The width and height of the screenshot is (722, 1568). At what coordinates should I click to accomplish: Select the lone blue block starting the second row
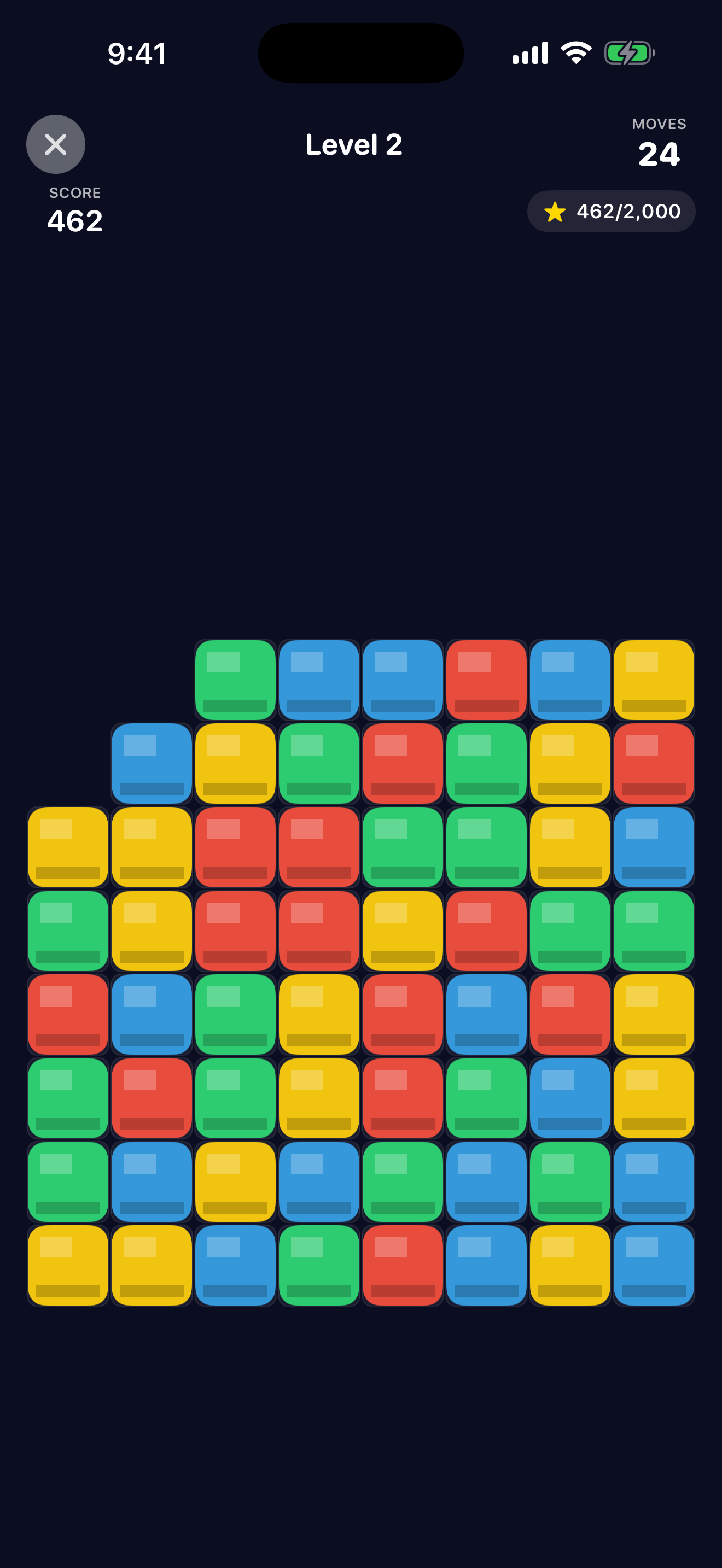pos(150,762)
